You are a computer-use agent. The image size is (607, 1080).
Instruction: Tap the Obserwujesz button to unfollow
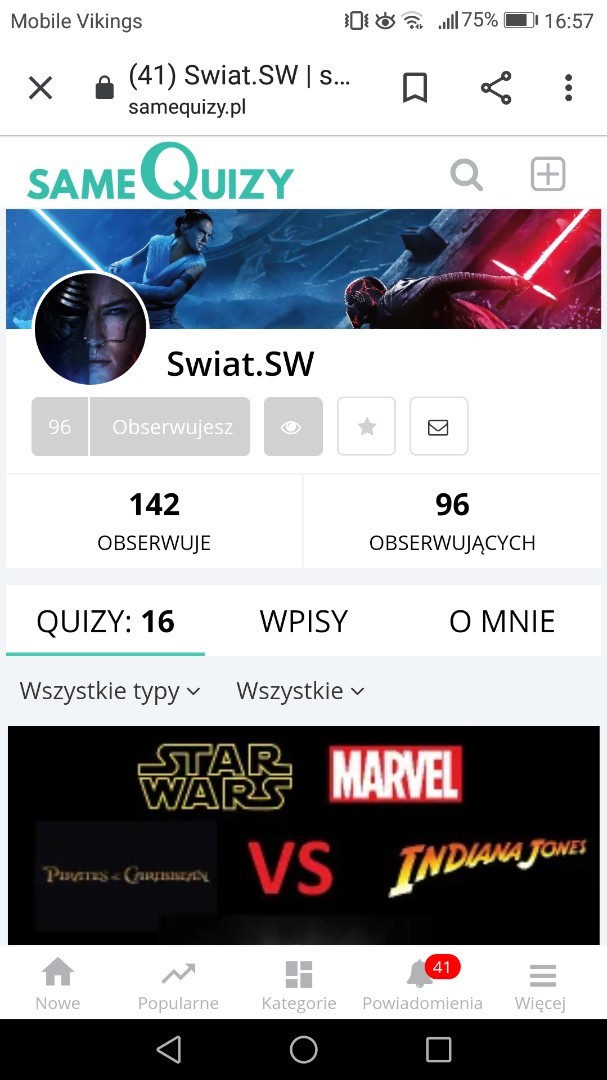point(171,427)
